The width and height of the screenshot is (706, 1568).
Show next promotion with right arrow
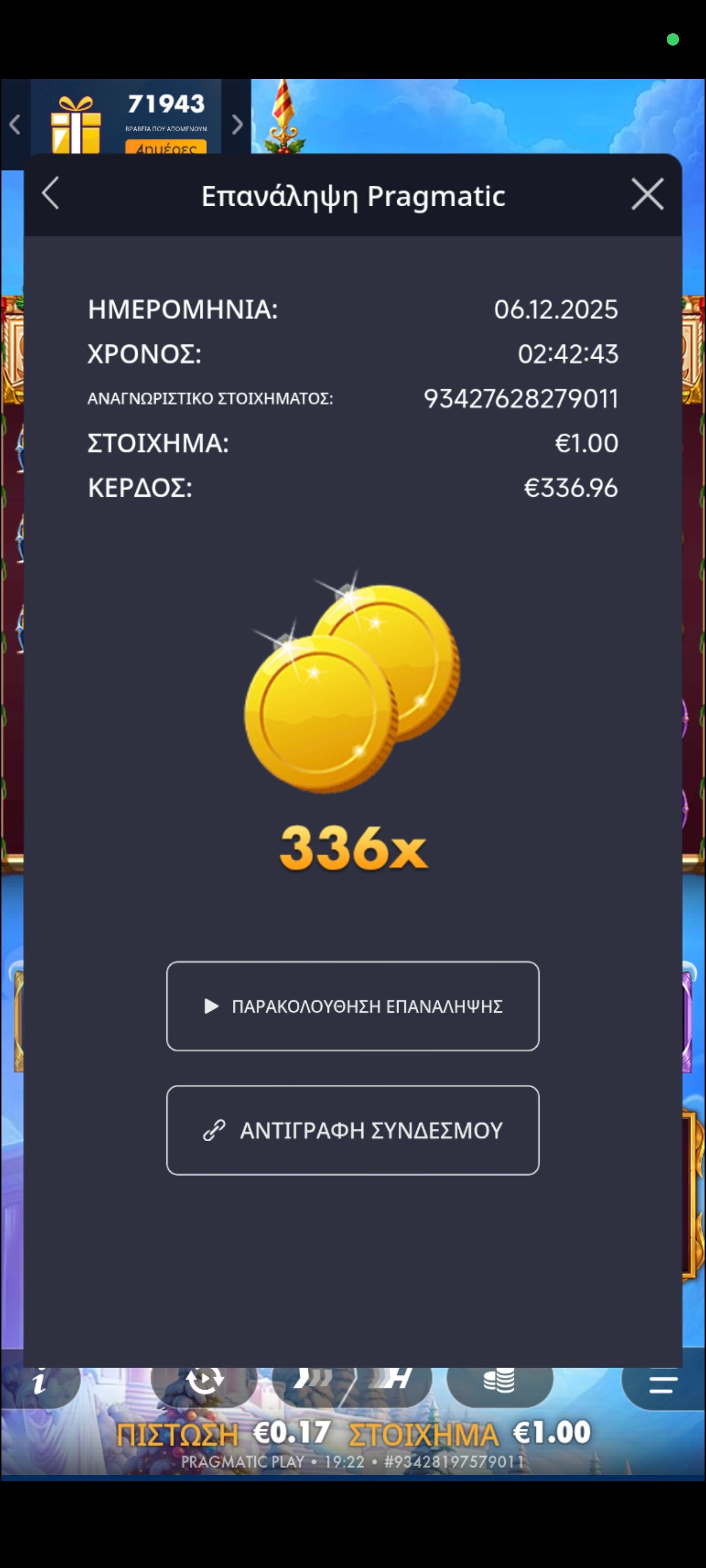pyautogui.click(x=237, y=125)
